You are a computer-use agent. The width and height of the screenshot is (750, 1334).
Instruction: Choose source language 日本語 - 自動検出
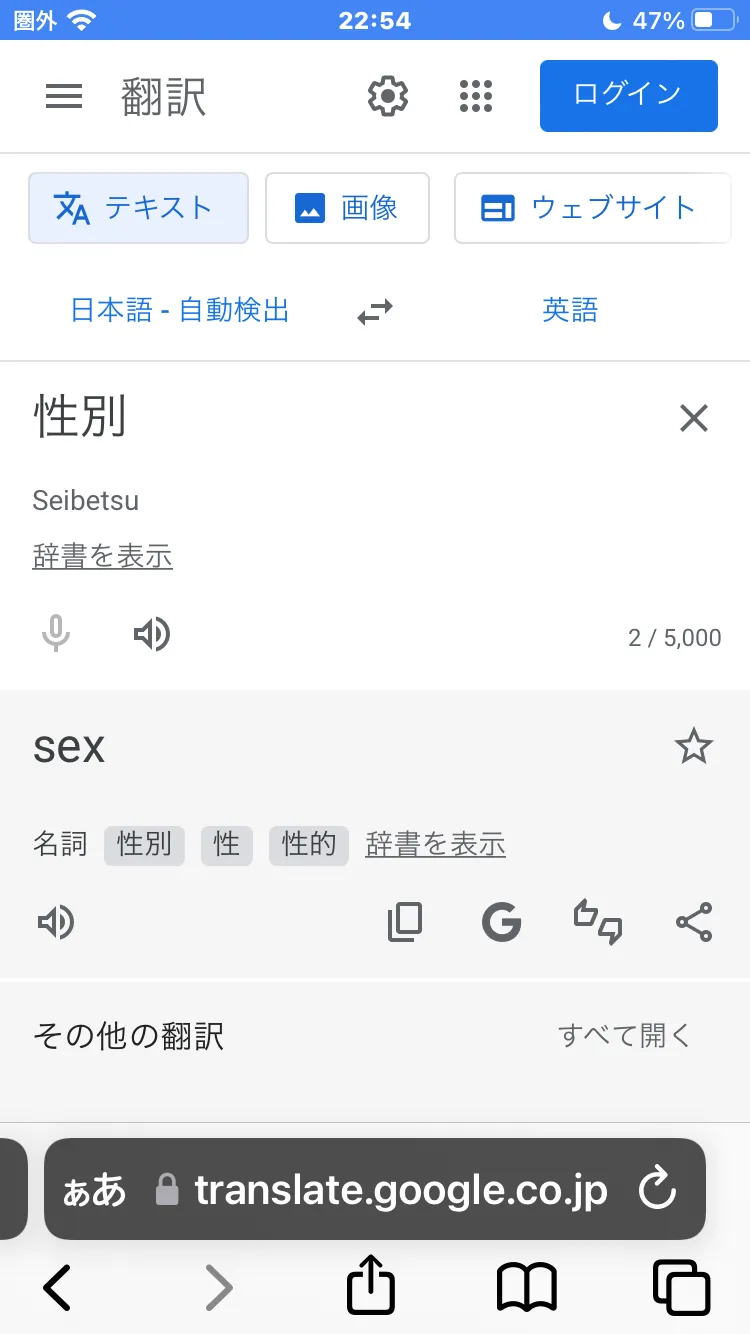click(x=180, y=310)
